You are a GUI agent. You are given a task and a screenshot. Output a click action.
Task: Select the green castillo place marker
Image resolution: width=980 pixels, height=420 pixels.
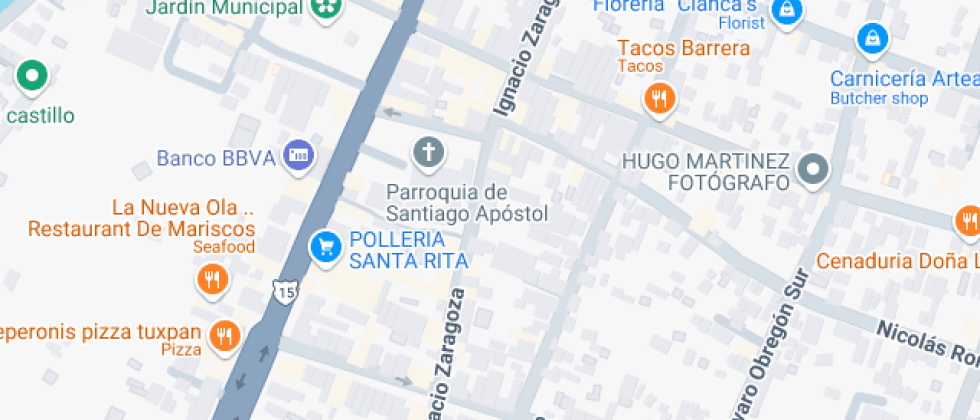[32, 74]
